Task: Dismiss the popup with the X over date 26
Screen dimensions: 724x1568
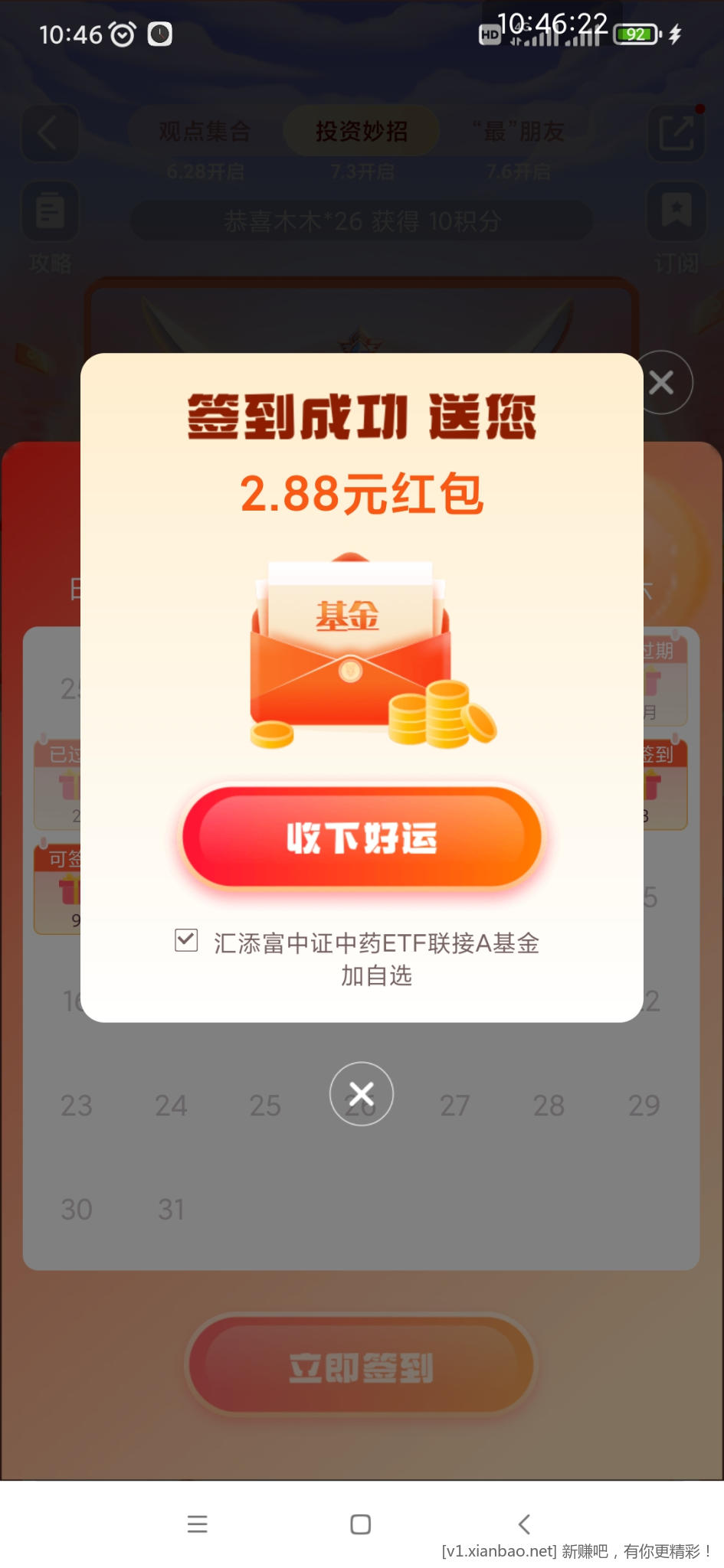Action: tap(361, 1093)
